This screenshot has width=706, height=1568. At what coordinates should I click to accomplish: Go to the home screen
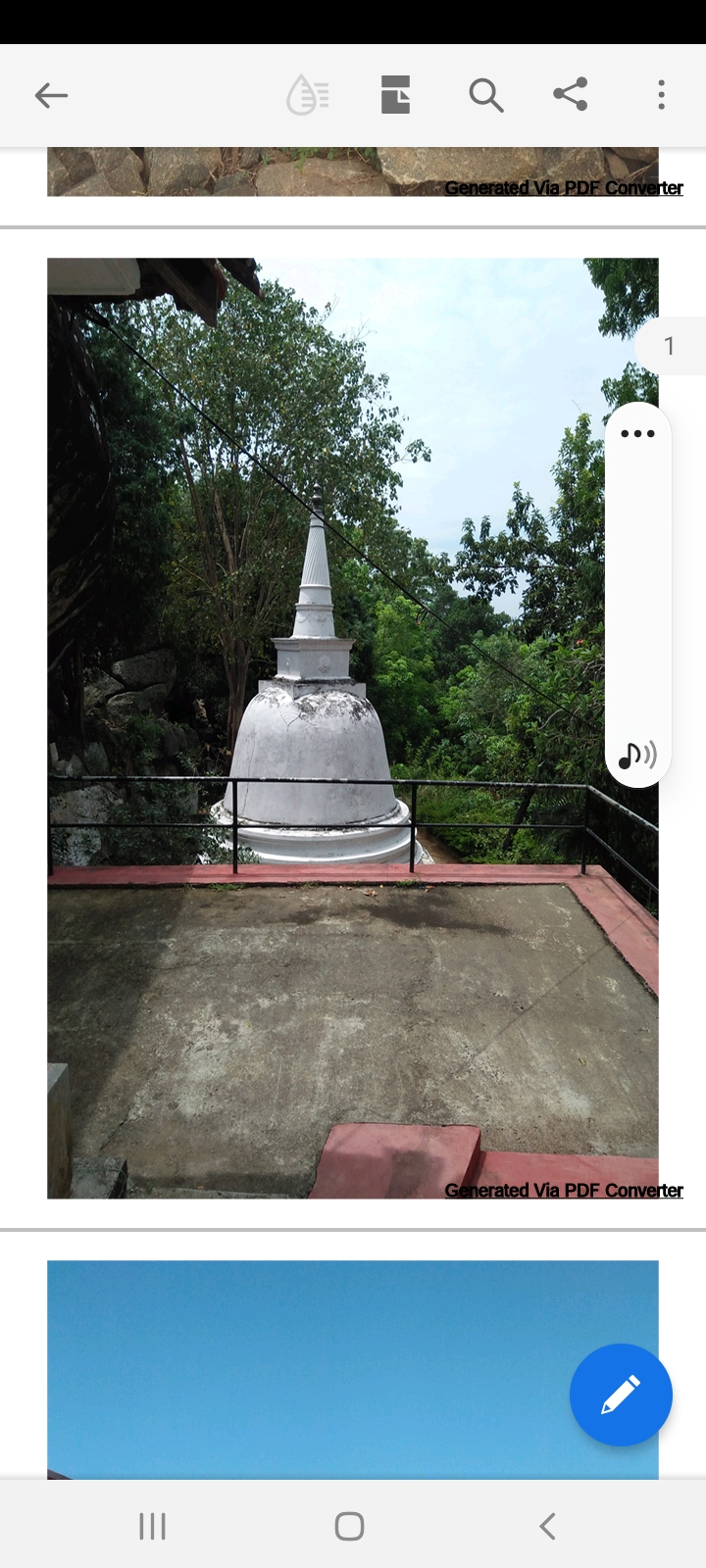coord(349,1526)
